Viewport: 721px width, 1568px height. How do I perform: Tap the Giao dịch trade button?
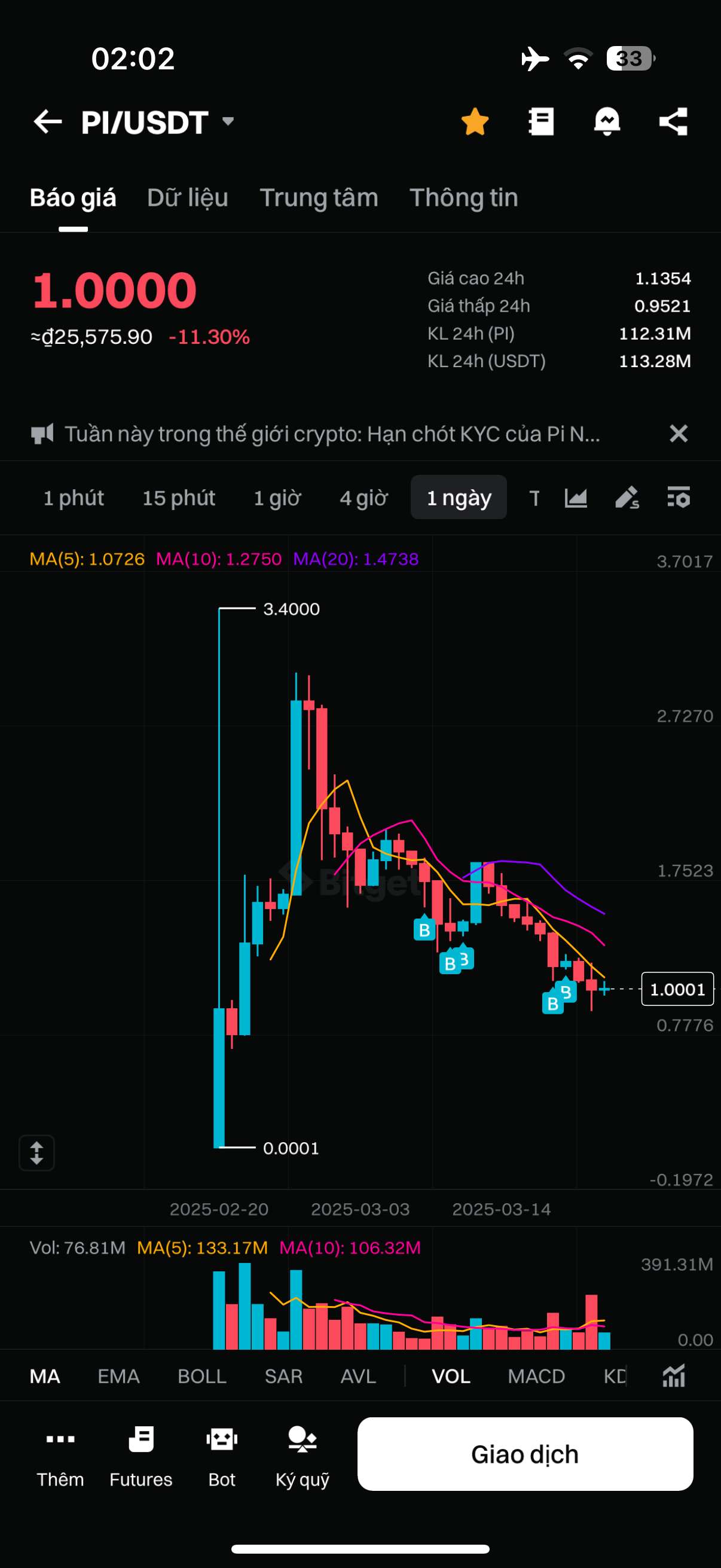coord(525,1454)
